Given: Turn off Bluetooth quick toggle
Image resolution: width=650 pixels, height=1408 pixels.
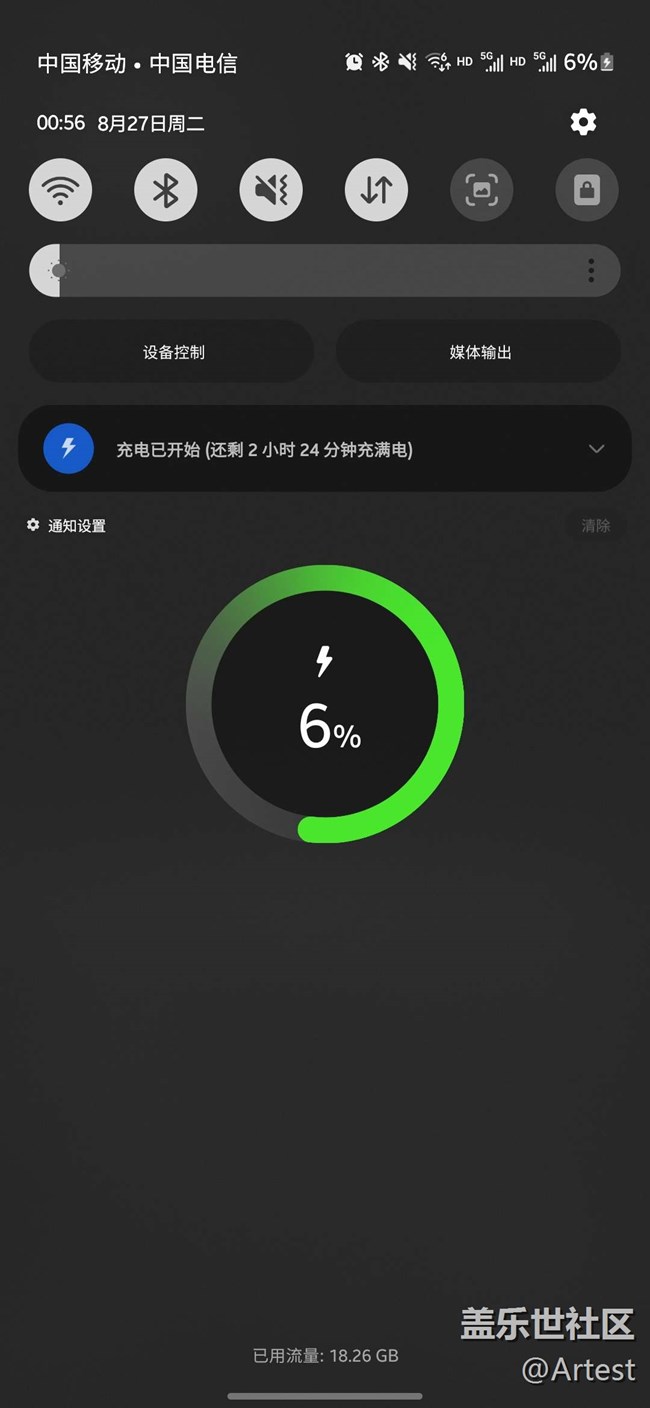Looking at the screenshot, I should coord(166,190).
